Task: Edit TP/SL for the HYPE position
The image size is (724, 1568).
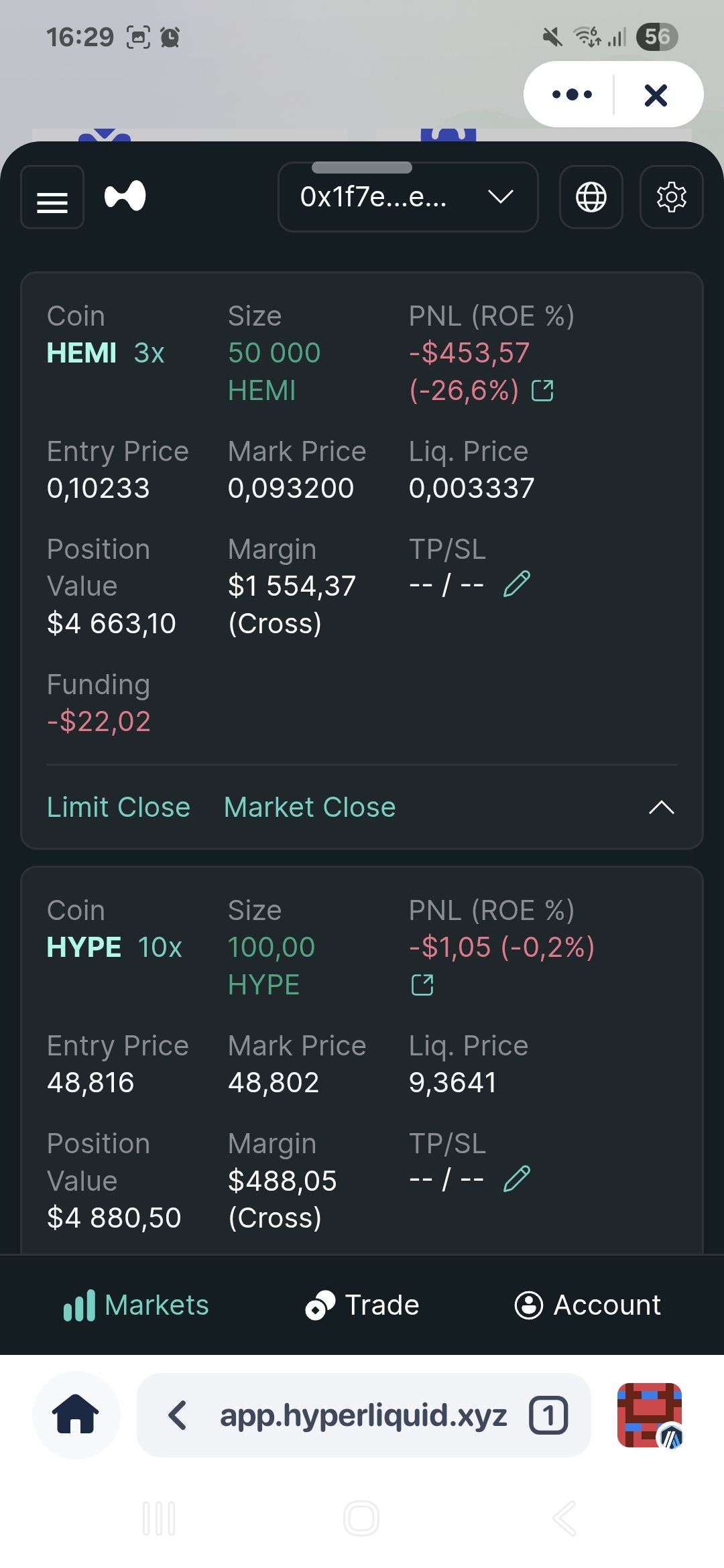Action: pyautogui.click(x=517, y=1179)
